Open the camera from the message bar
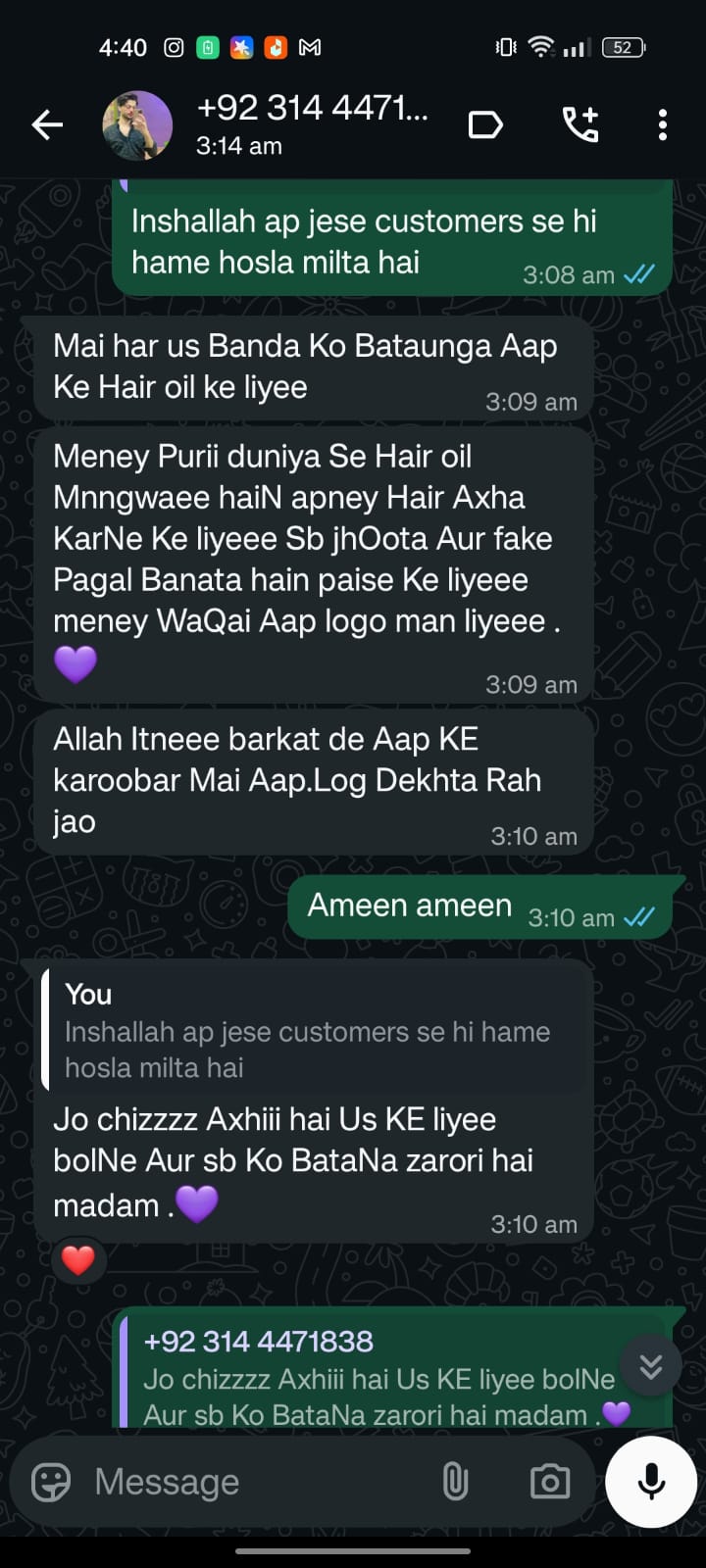706x1568 pixels. (x=549, y=1482)
